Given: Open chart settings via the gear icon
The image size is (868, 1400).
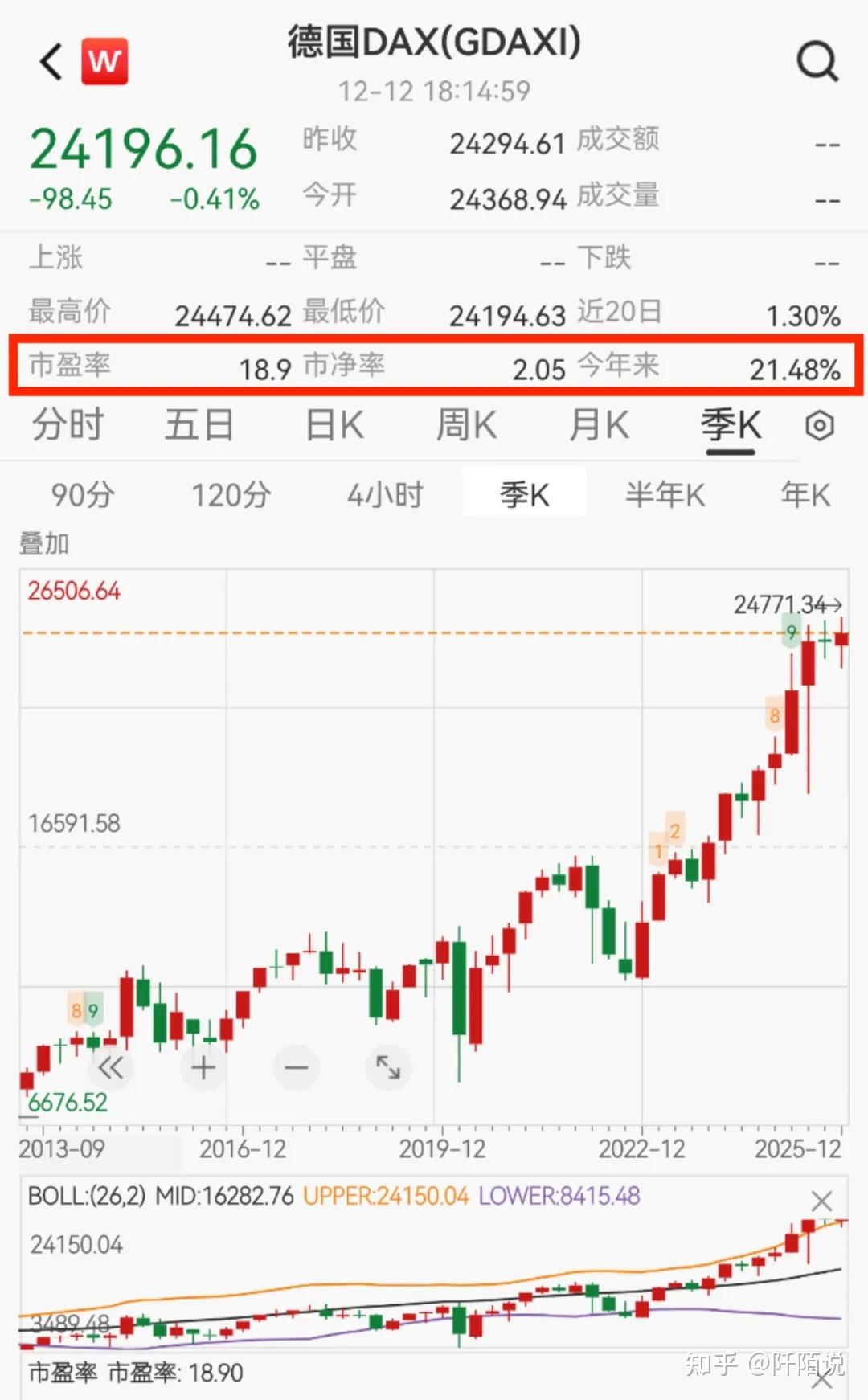Looking at the screenshot, I should click(821, 426).
